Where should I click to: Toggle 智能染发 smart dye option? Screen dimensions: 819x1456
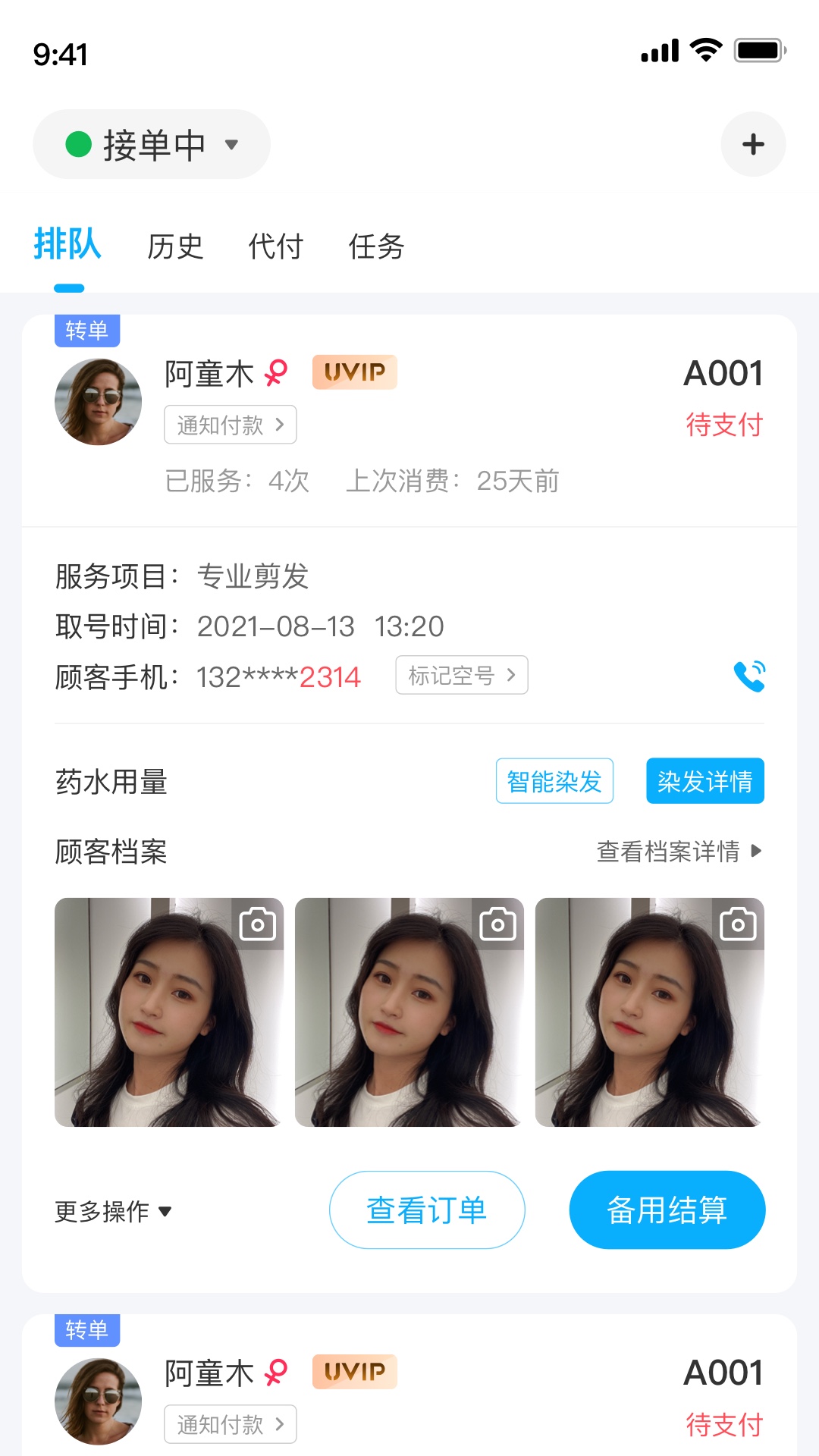(x=554, y=780)
